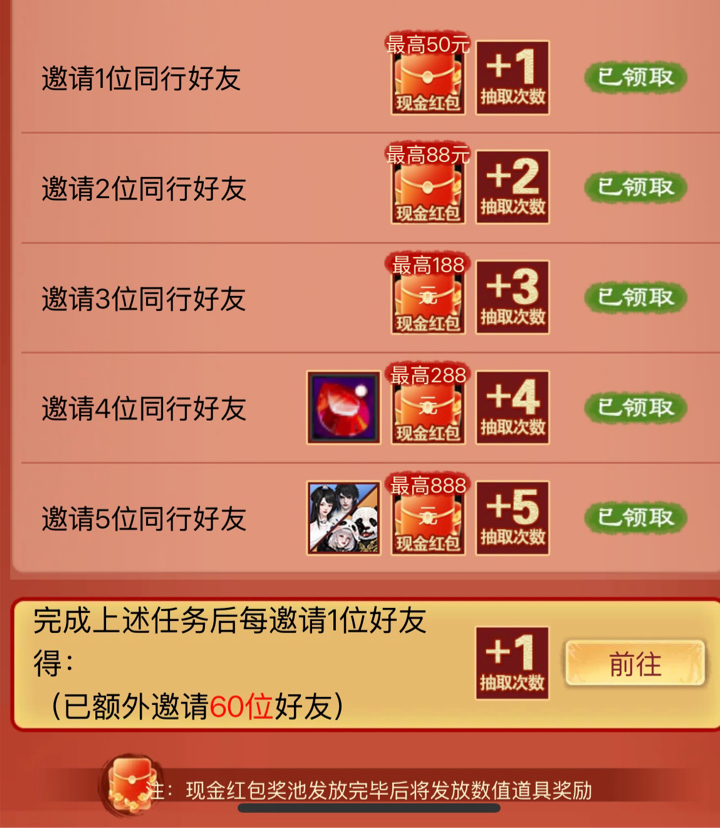Tap 已领取 for inviting 3 friends
Screen dimensions: 720x828
pos(636,297)
